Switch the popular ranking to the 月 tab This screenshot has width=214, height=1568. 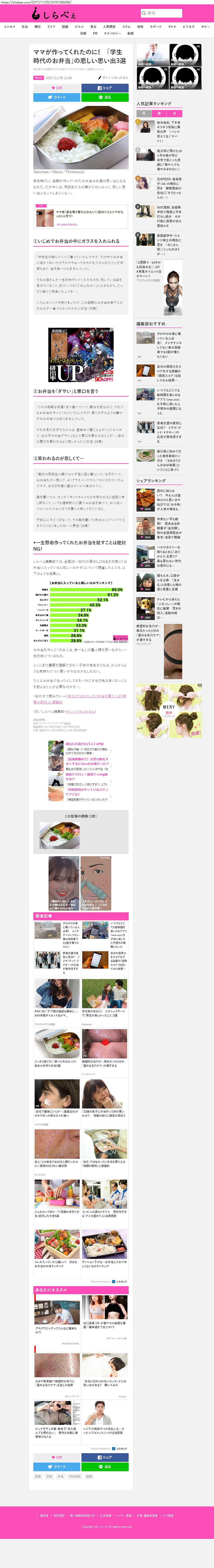coord(174,113)
